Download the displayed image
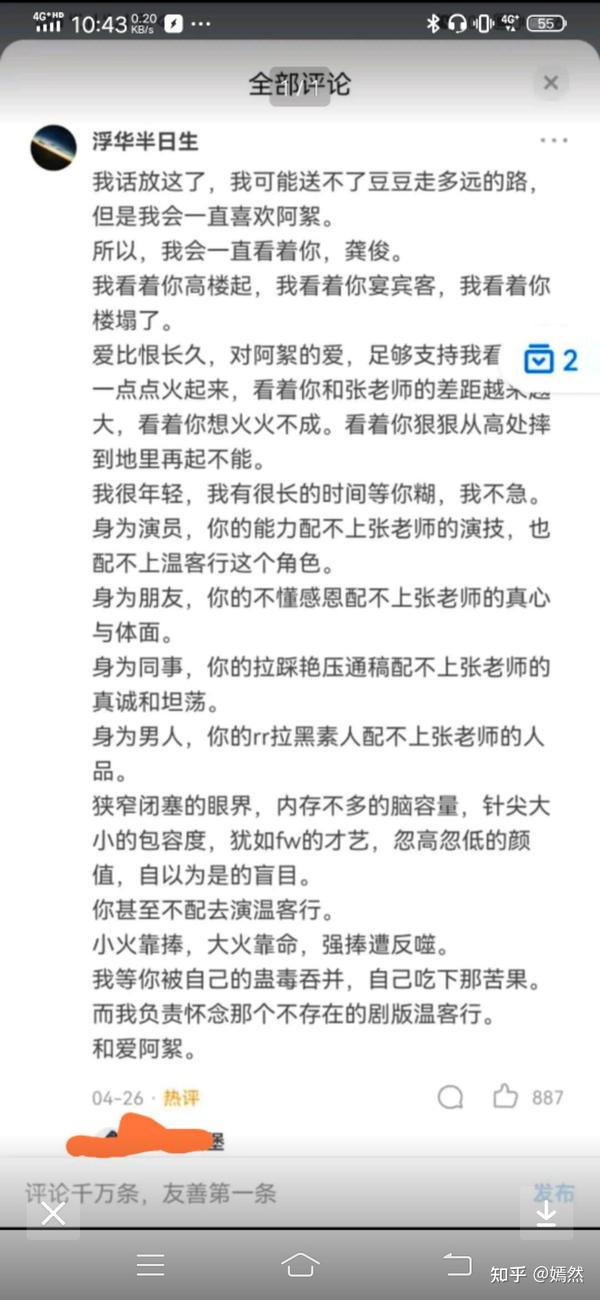The image size is (600, 1300). [546, 1213]
